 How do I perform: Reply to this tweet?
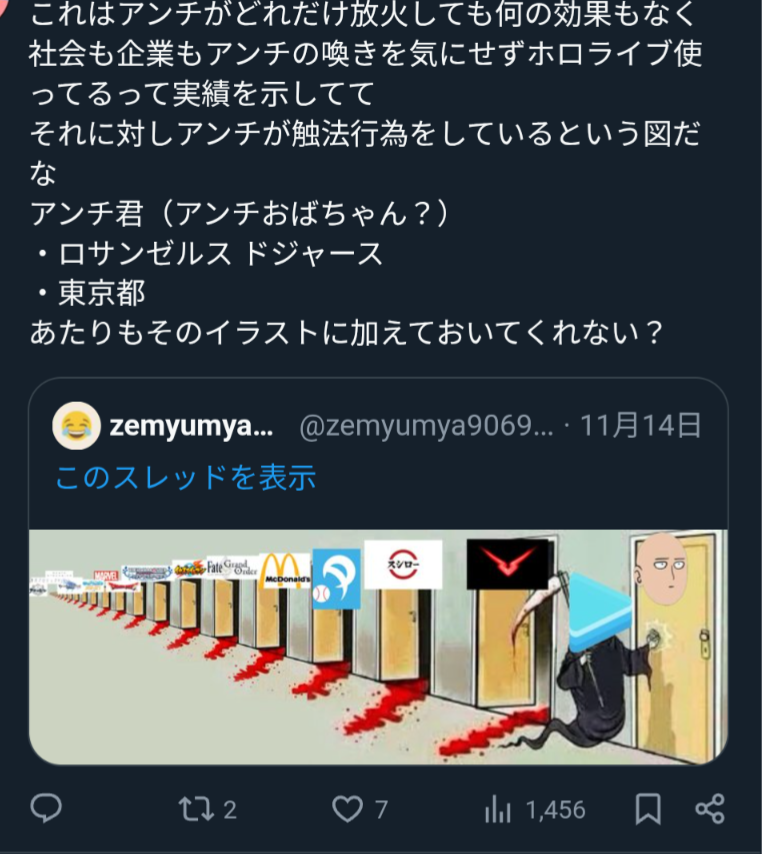click(47, 808)
